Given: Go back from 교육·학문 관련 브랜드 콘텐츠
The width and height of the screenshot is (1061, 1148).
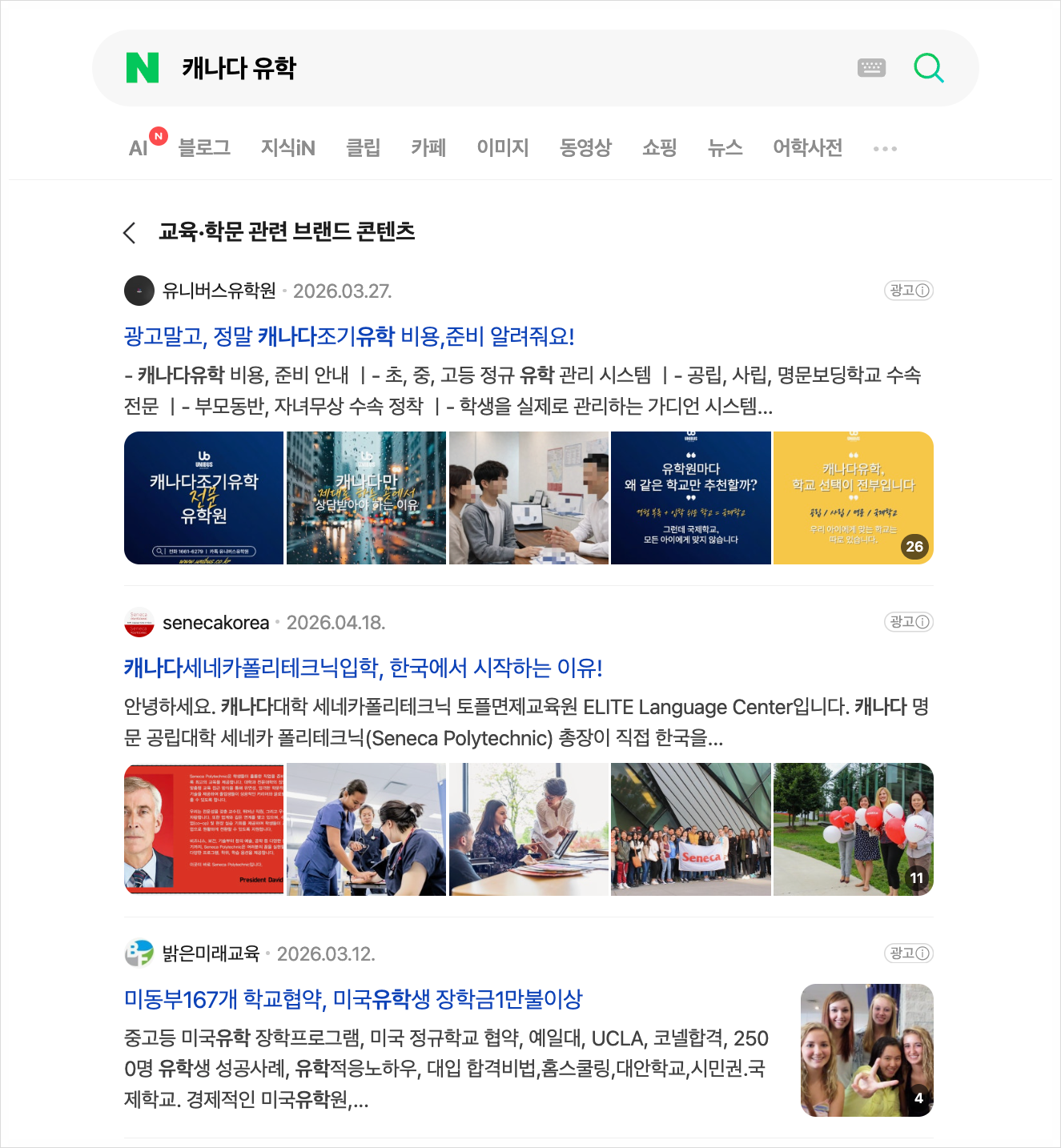Looking at the screenshot, I should click(x=130, y=232).
